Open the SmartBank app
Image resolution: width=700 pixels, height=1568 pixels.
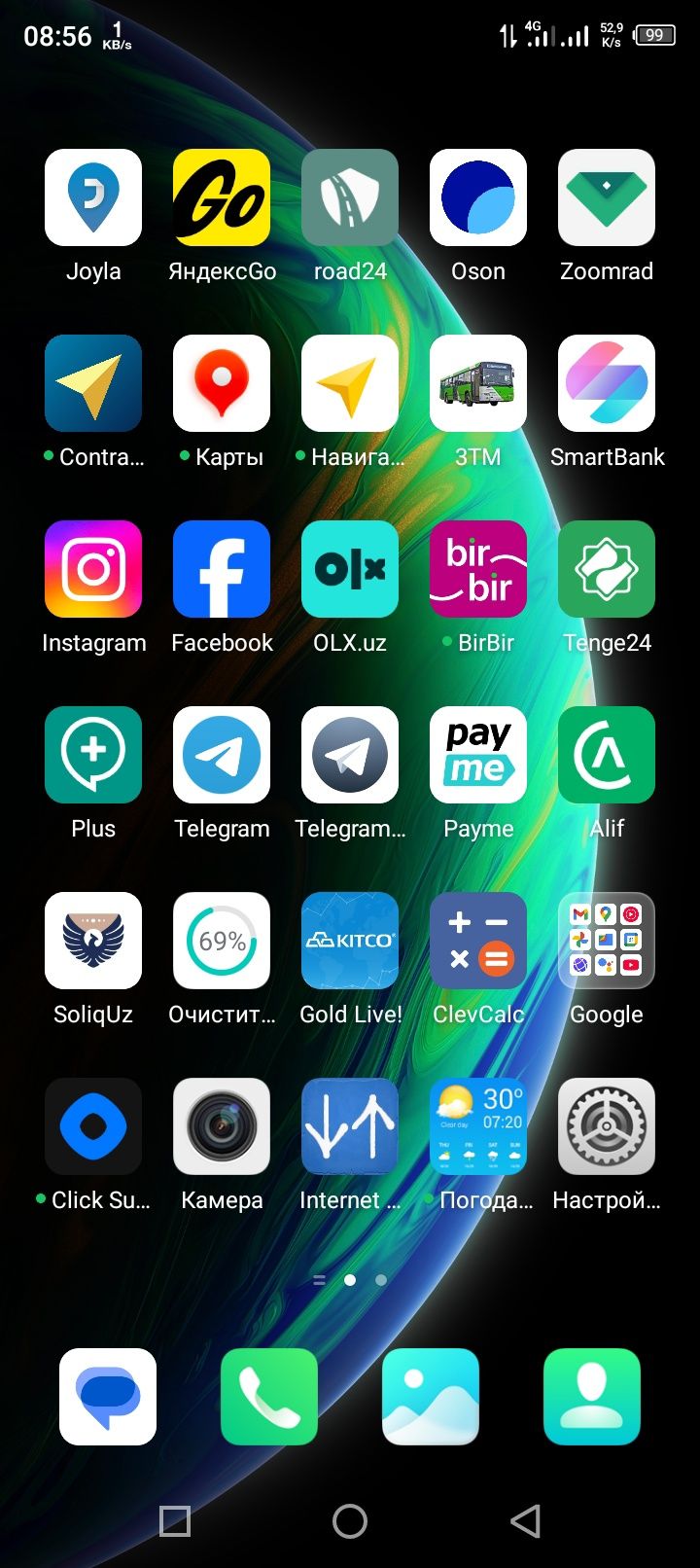[x=607, y=383]
